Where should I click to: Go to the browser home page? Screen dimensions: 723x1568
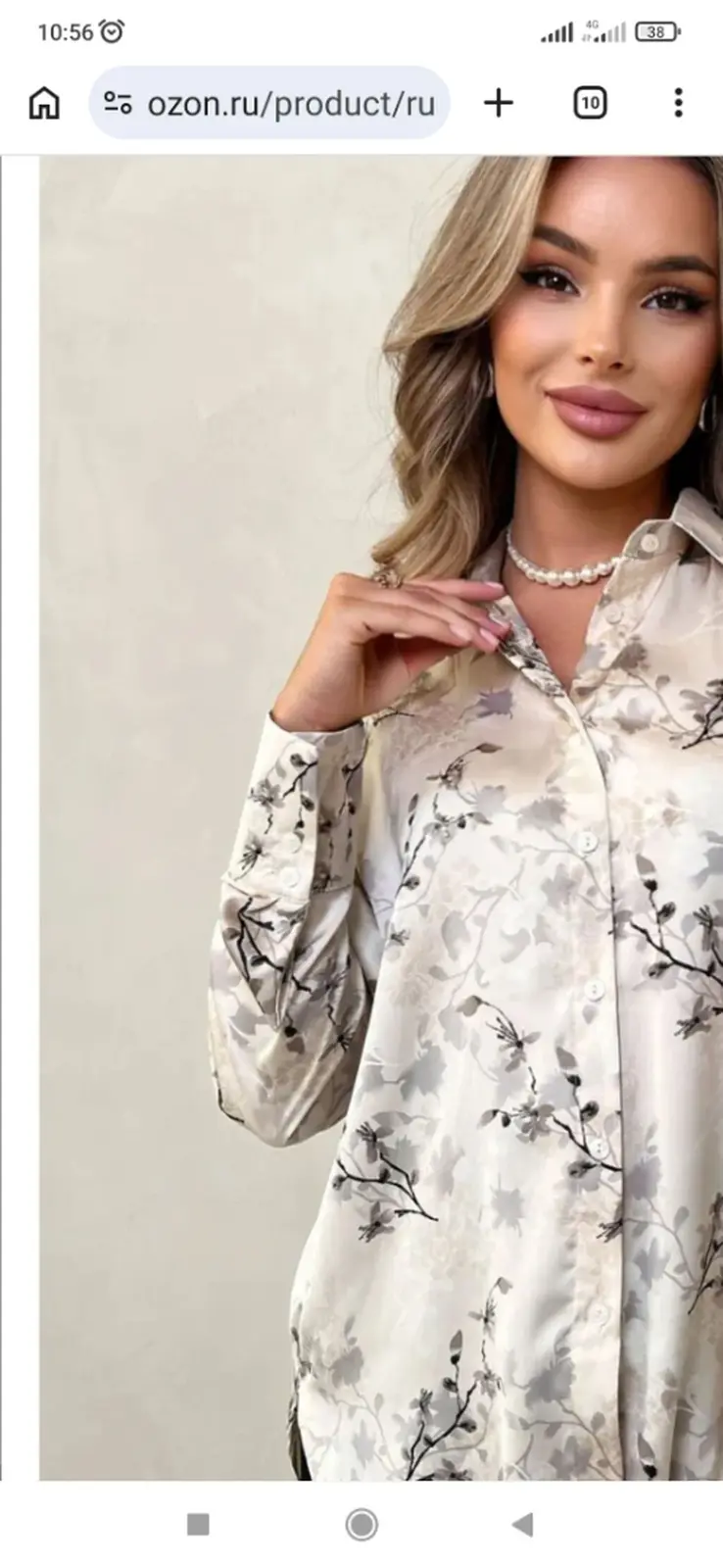pos(44,103)
